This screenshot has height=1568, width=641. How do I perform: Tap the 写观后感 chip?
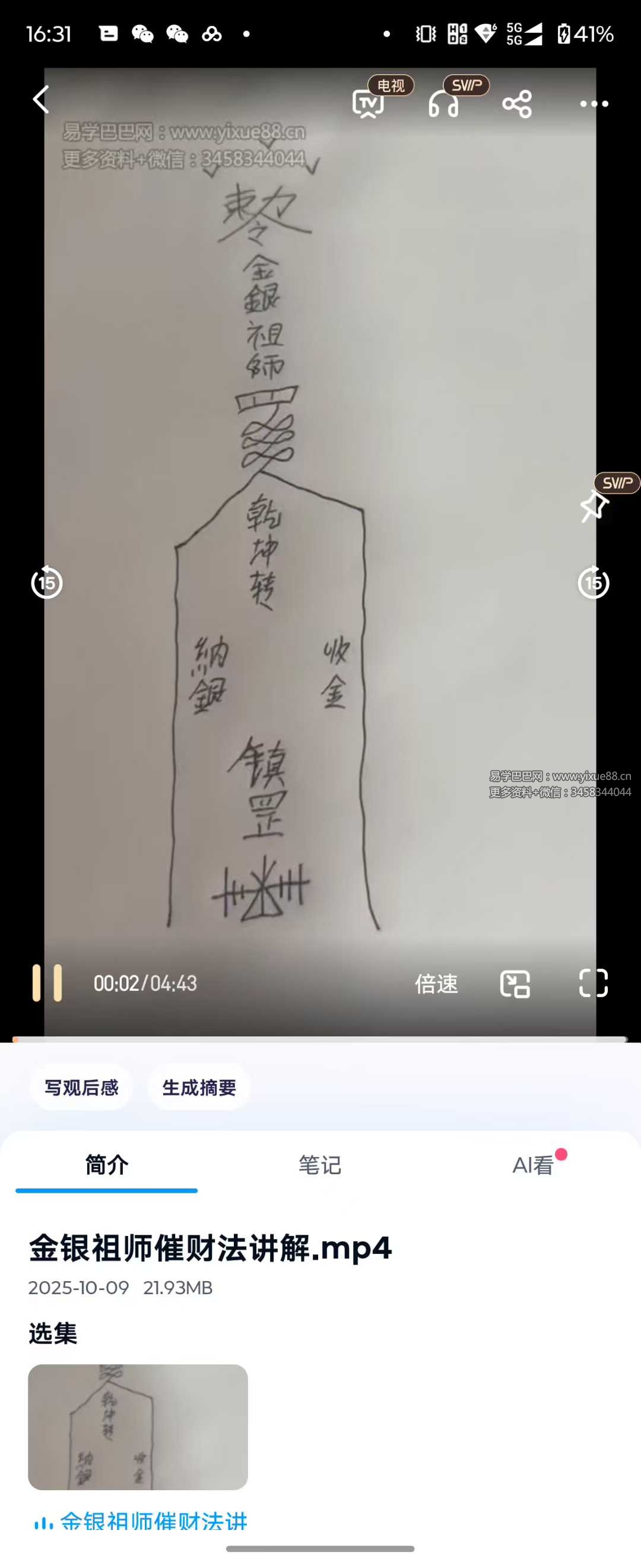[x=81, y=1088]
